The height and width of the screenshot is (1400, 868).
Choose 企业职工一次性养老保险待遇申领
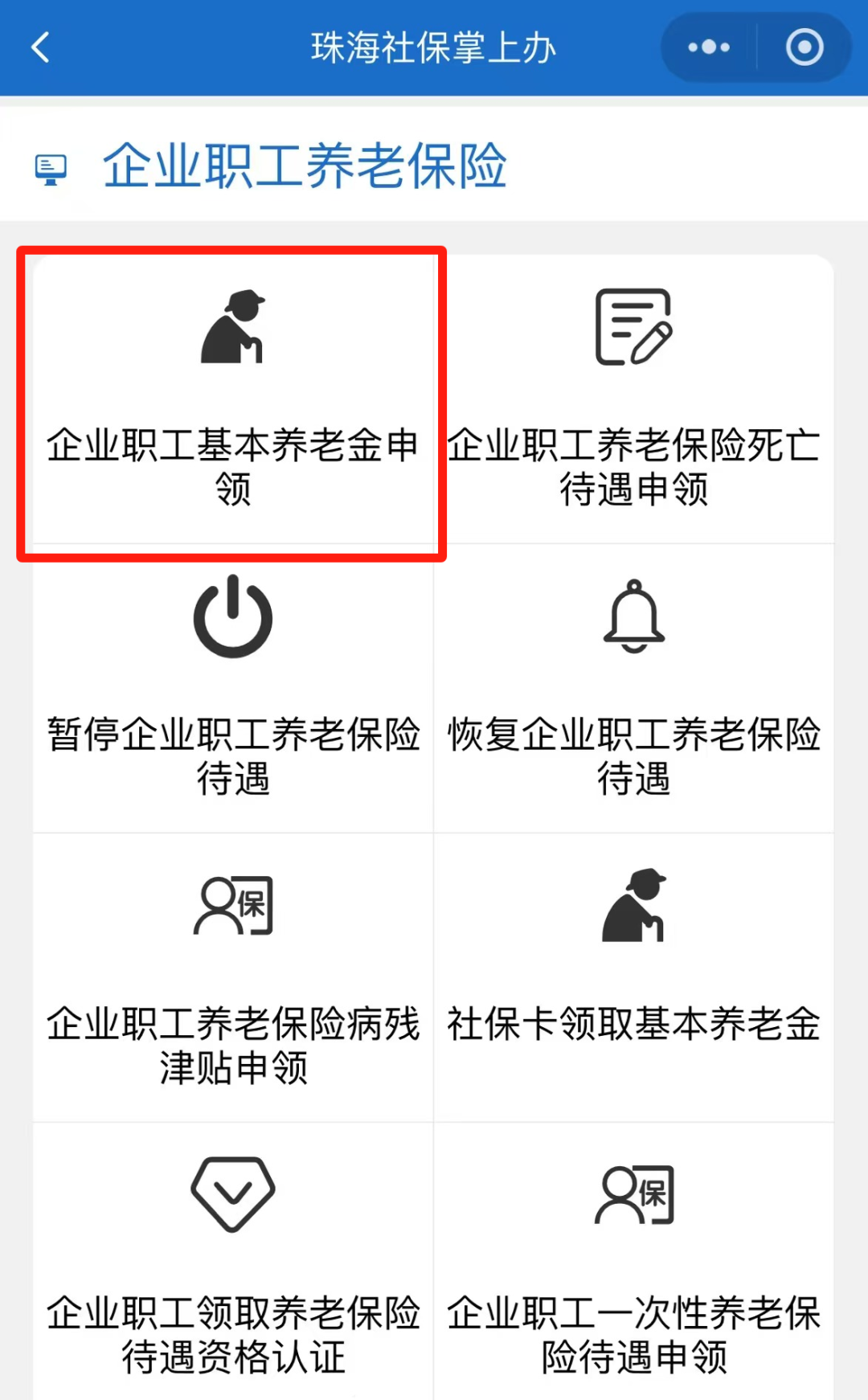634,1262
